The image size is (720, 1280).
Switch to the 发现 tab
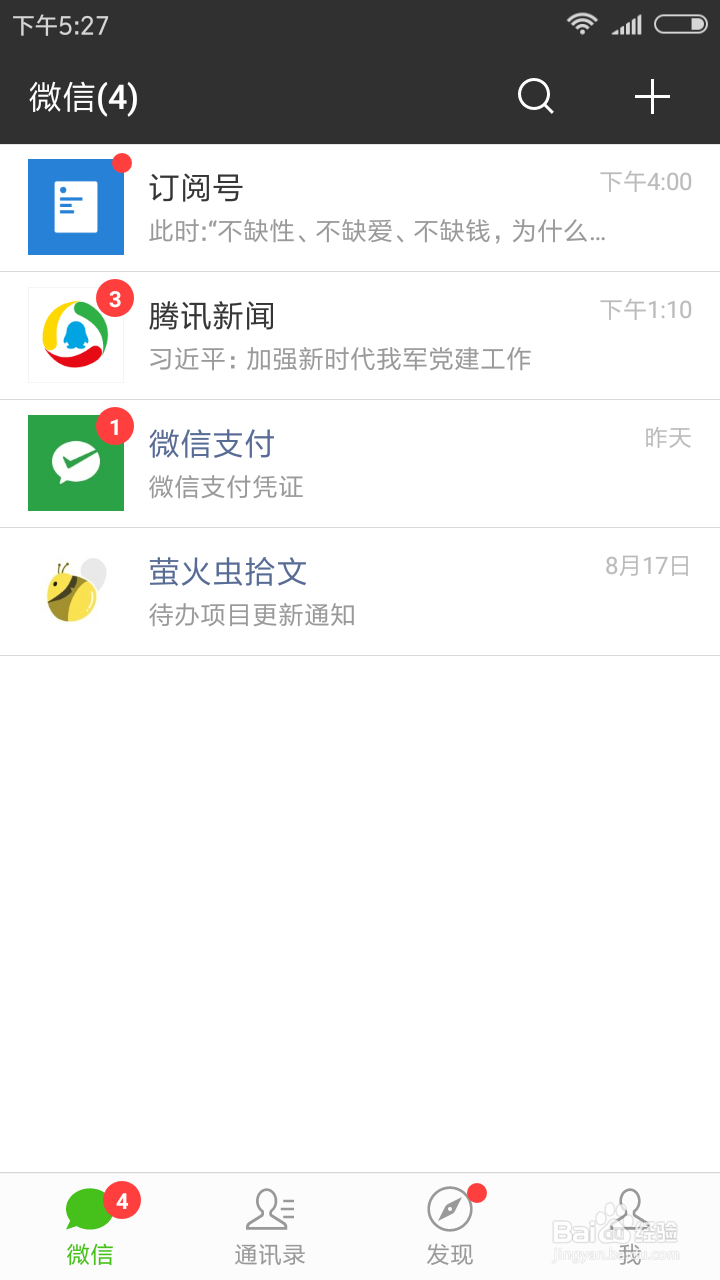tap(450, 1225)
